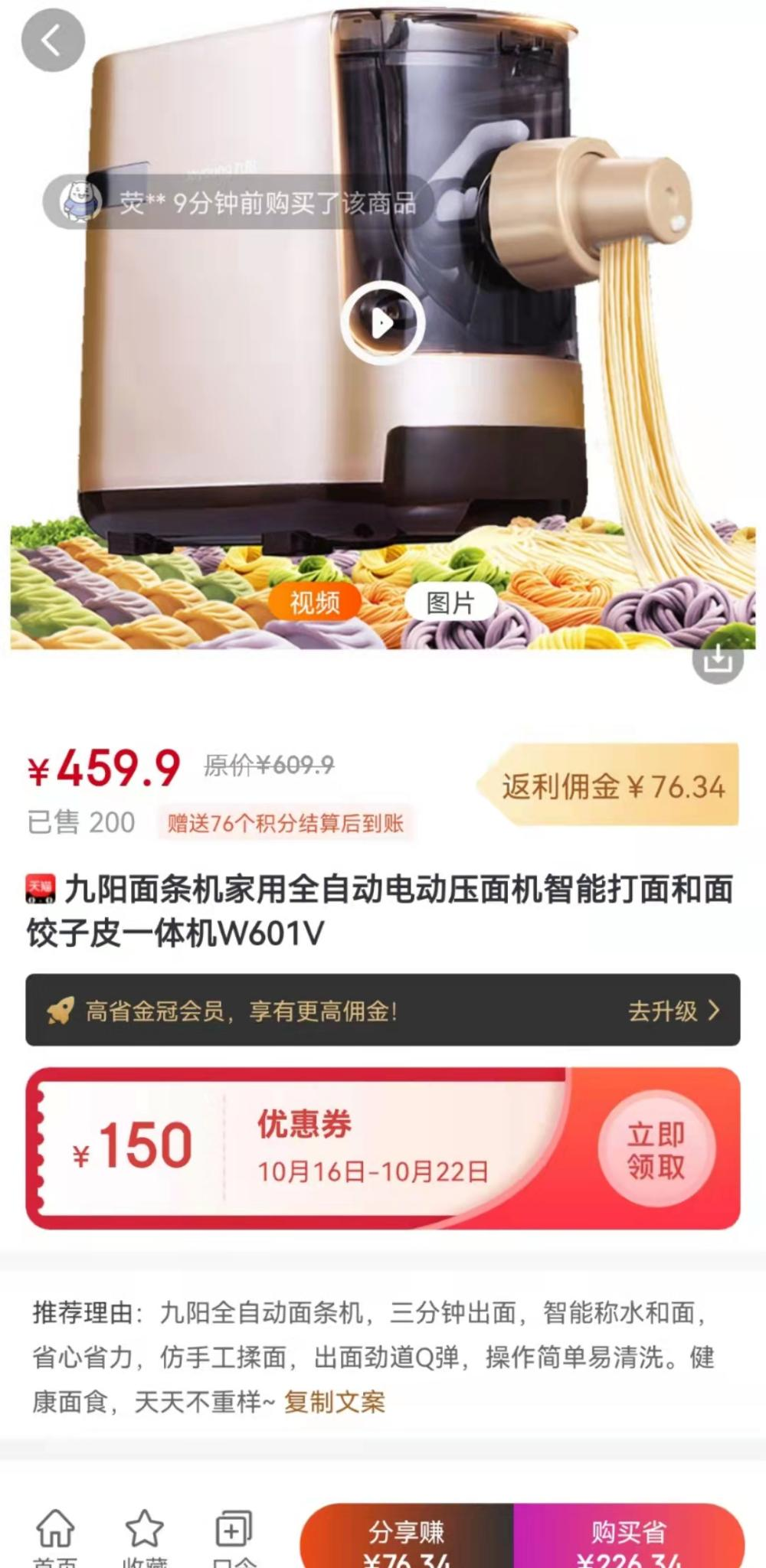Tap the download image icon
This screenshot has height=1568, width=766.
pos(718,658)
